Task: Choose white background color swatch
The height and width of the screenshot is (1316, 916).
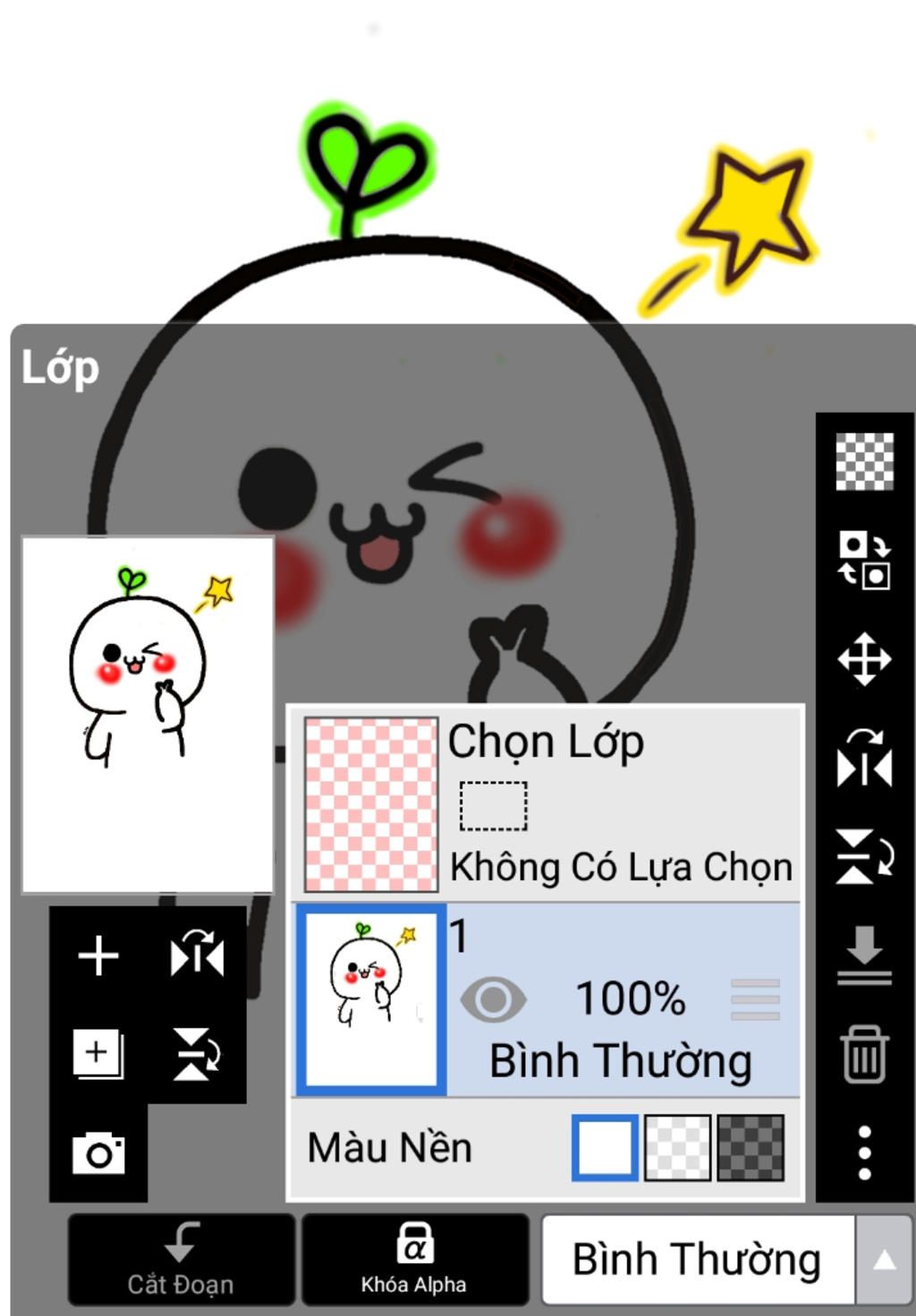Action: (x=605, y=1147)
